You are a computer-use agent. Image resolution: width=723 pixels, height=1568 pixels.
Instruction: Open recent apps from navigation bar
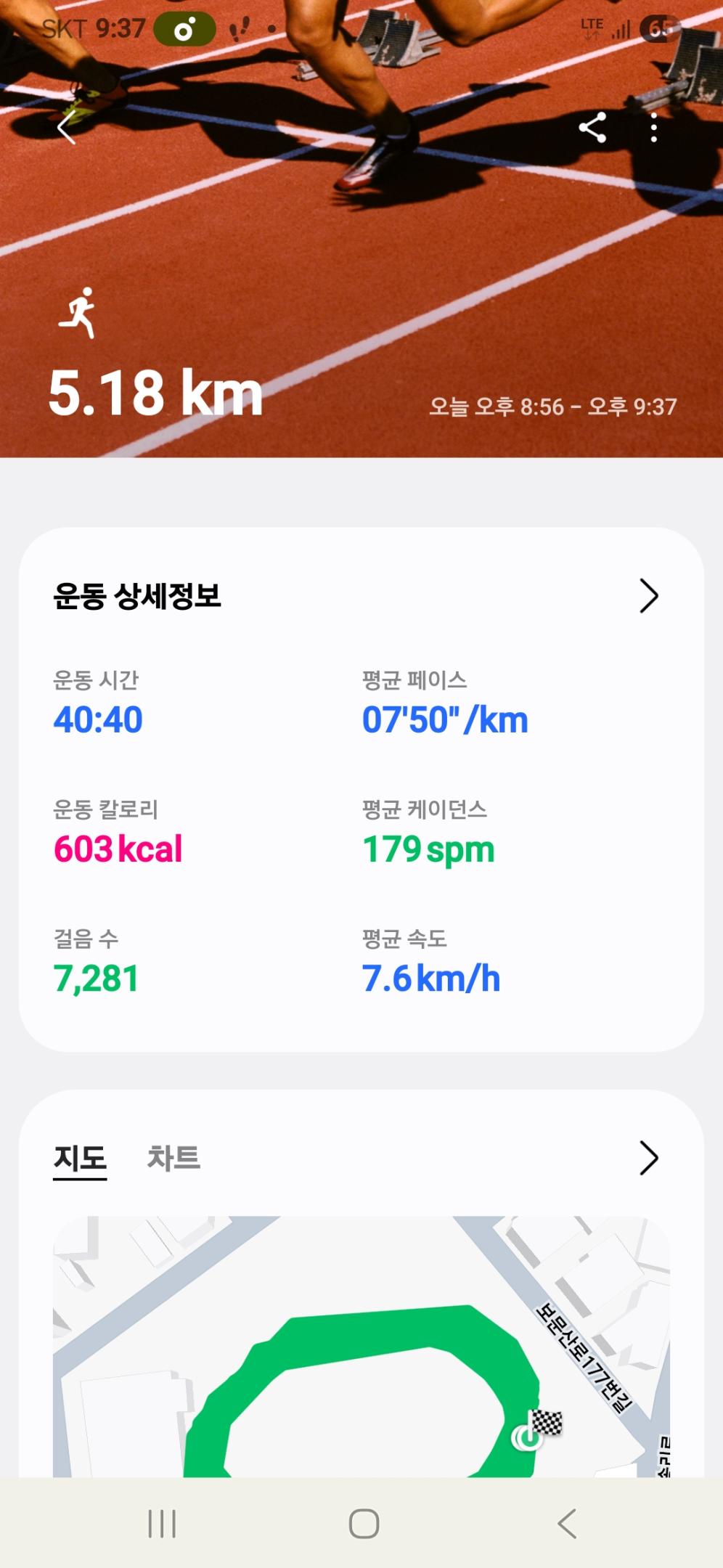(x=162, y=1523)
